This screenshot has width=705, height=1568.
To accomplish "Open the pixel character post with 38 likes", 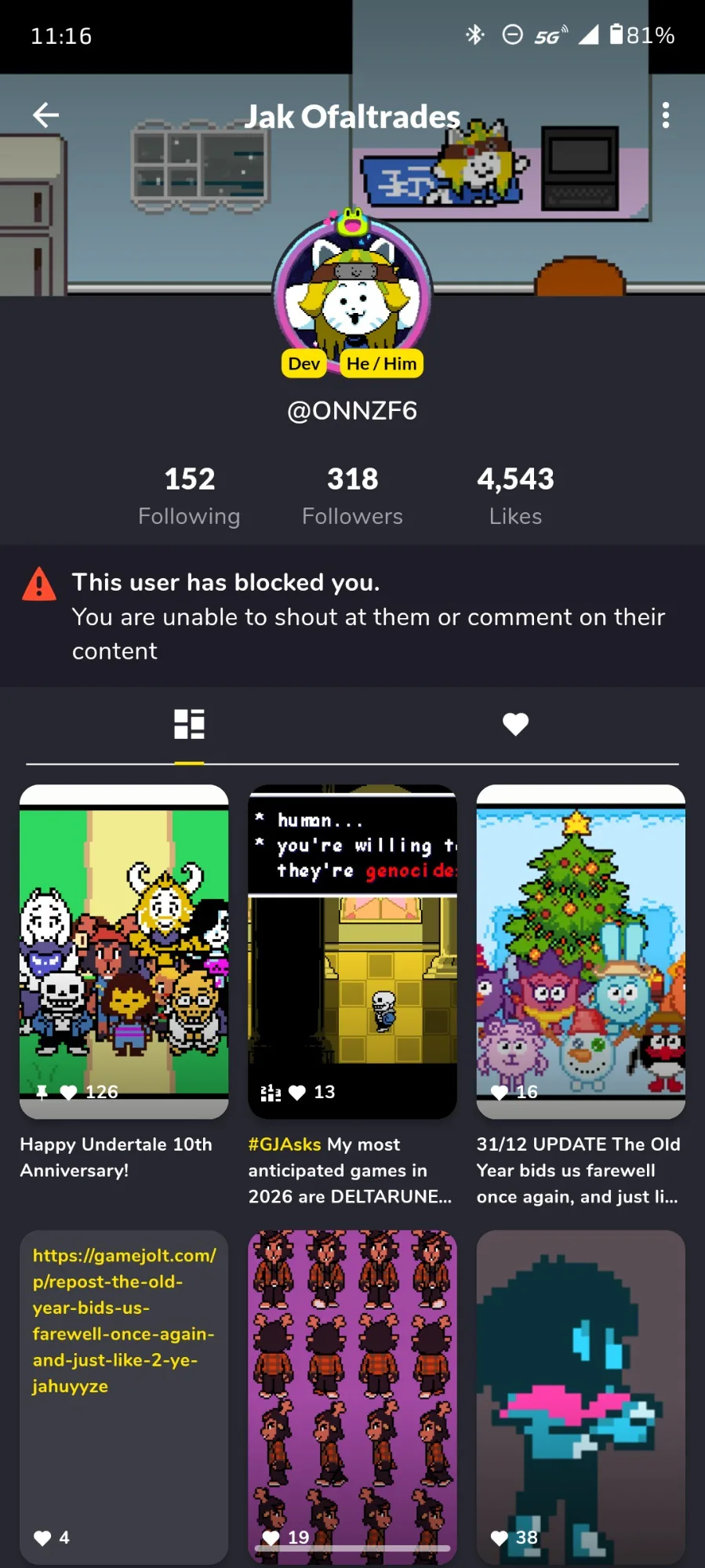I will [580, 1396].
